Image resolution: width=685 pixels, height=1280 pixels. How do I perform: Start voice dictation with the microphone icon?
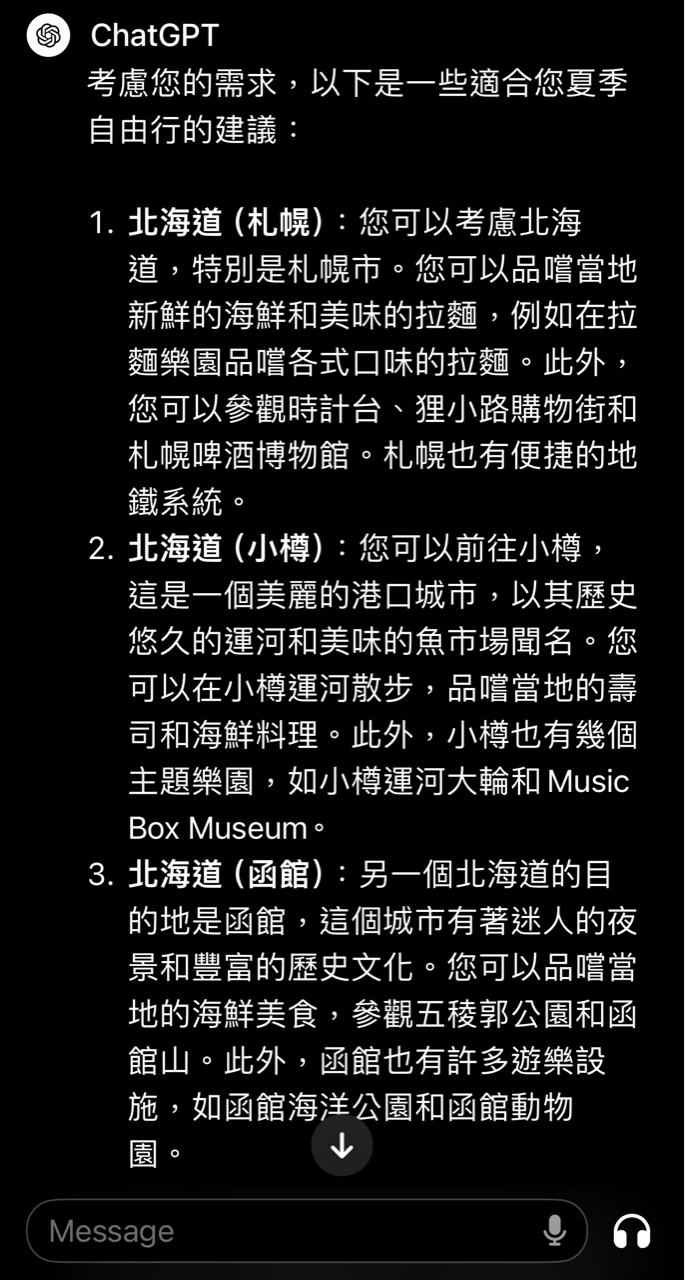[554, 1231]
